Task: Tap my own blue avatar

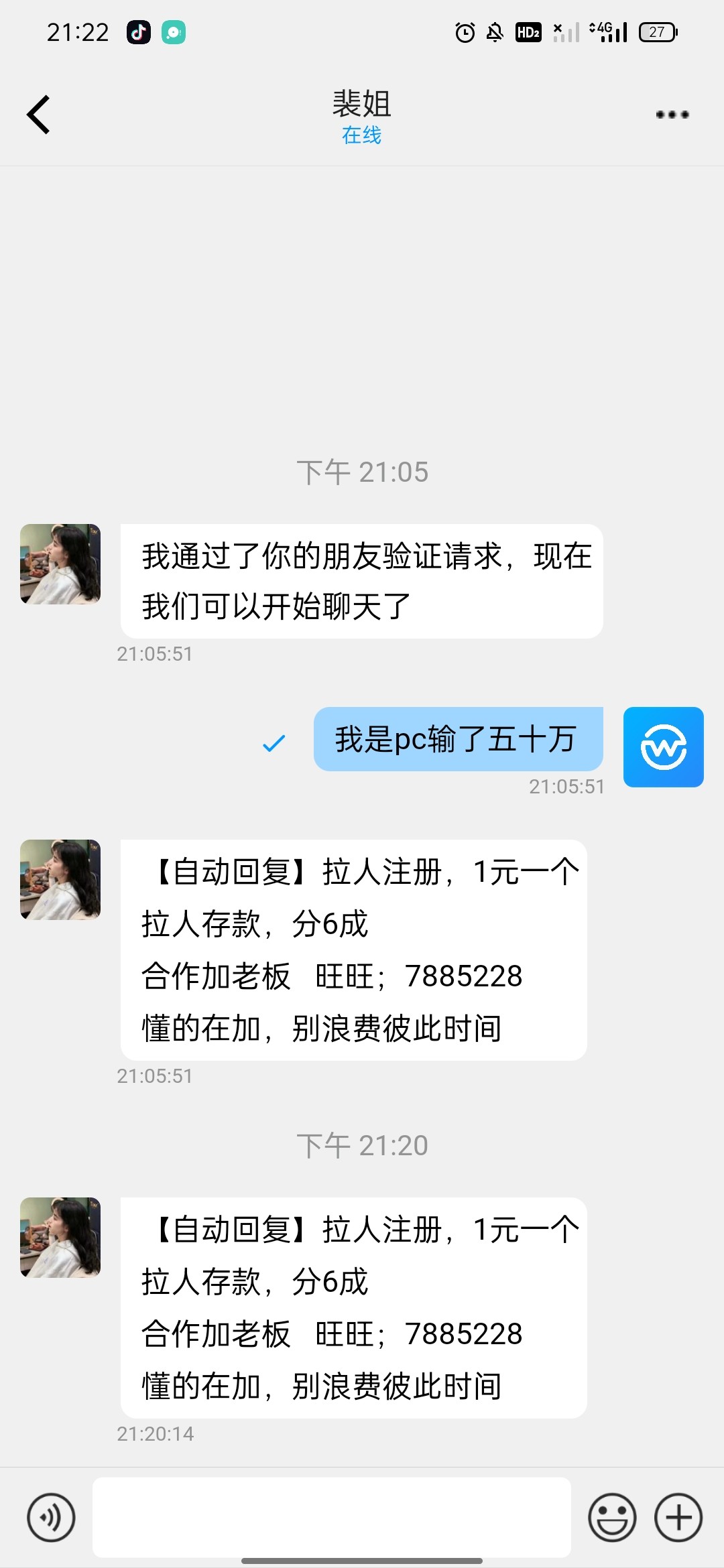Action: pos(663,746)
